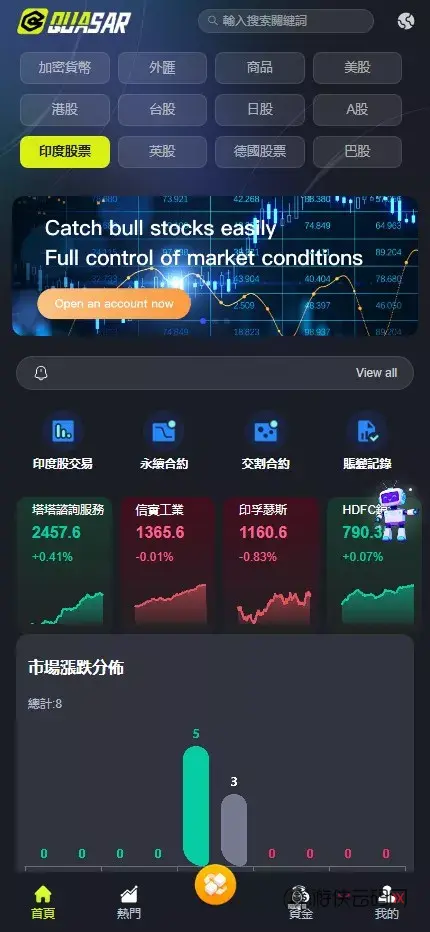The height and width of the screenshot is (932, 430).
Task: Open 賬變記錄 shortcut
Action: pos(367,442)
